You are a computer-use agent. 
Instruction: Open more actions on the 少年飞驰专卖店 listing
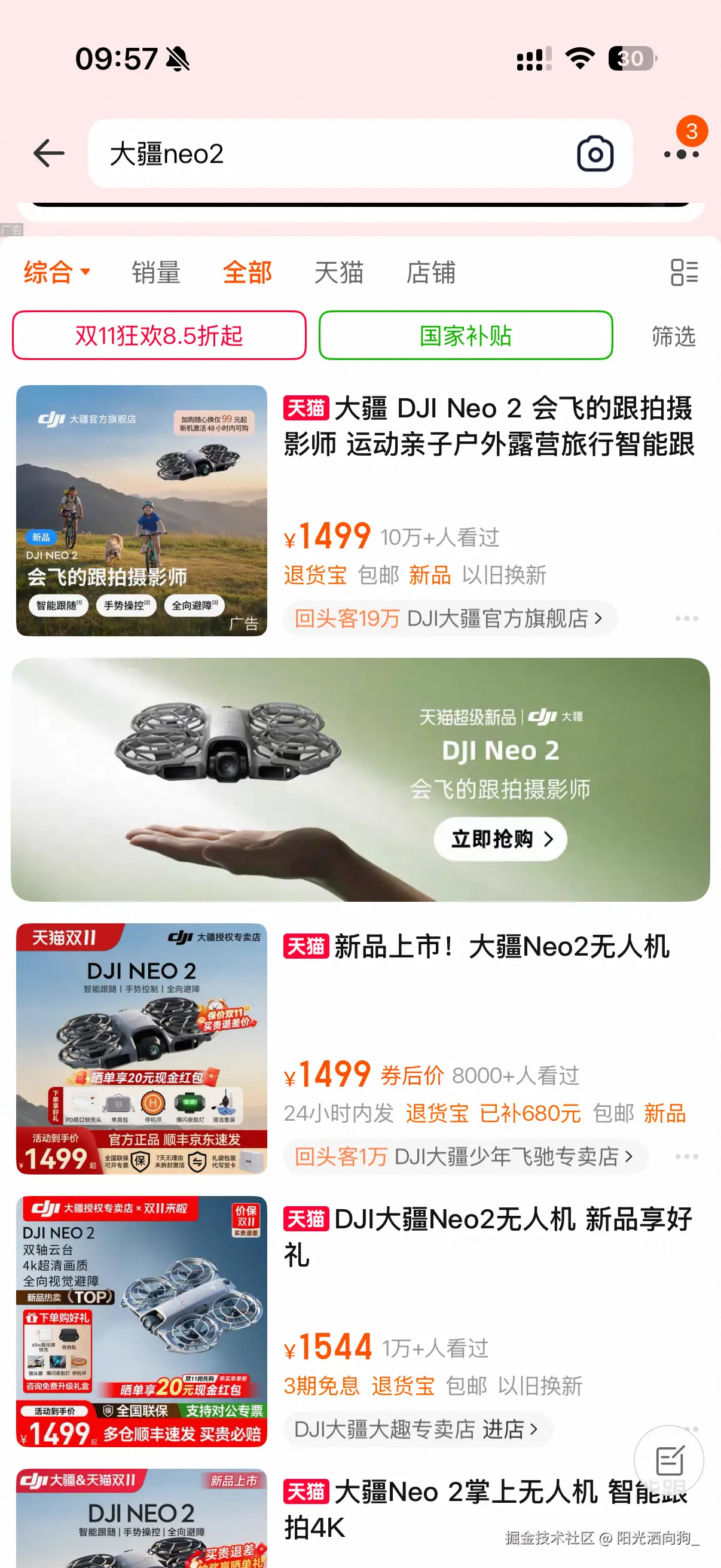(x=686, y=1157)
